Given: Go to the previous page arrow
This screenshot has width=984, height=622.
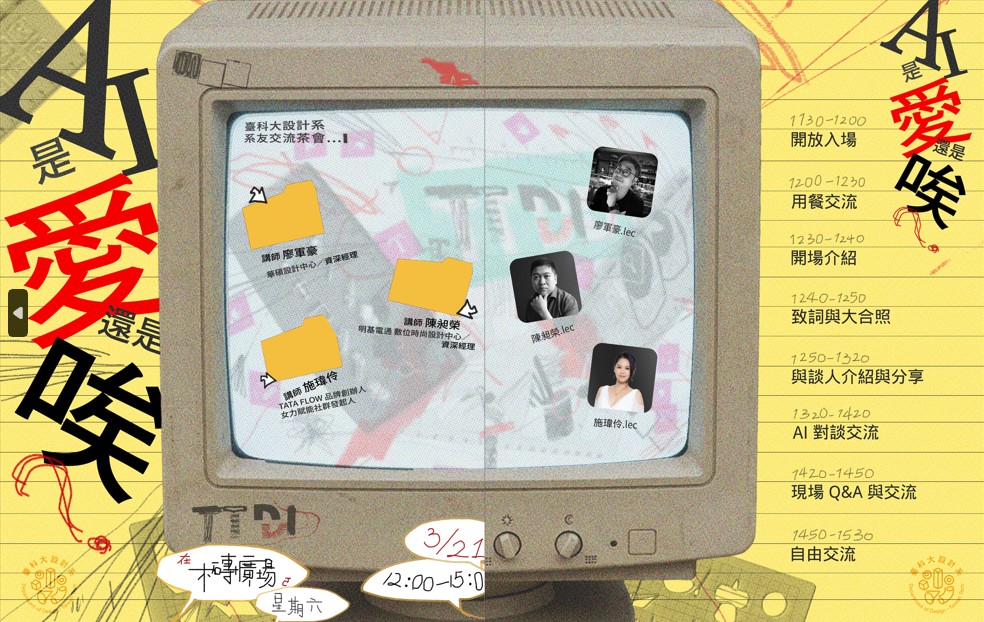Looking at the screenshot, I should click(17, 313).
